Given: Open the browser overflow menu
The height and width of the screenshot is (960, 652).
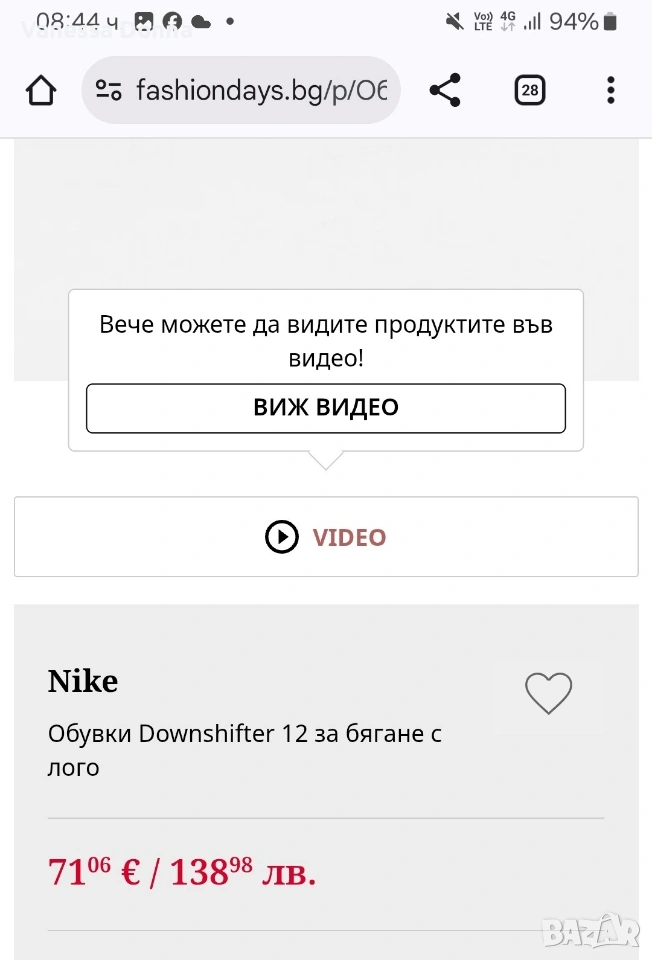Looking at the screenshot, I should 610,91.
